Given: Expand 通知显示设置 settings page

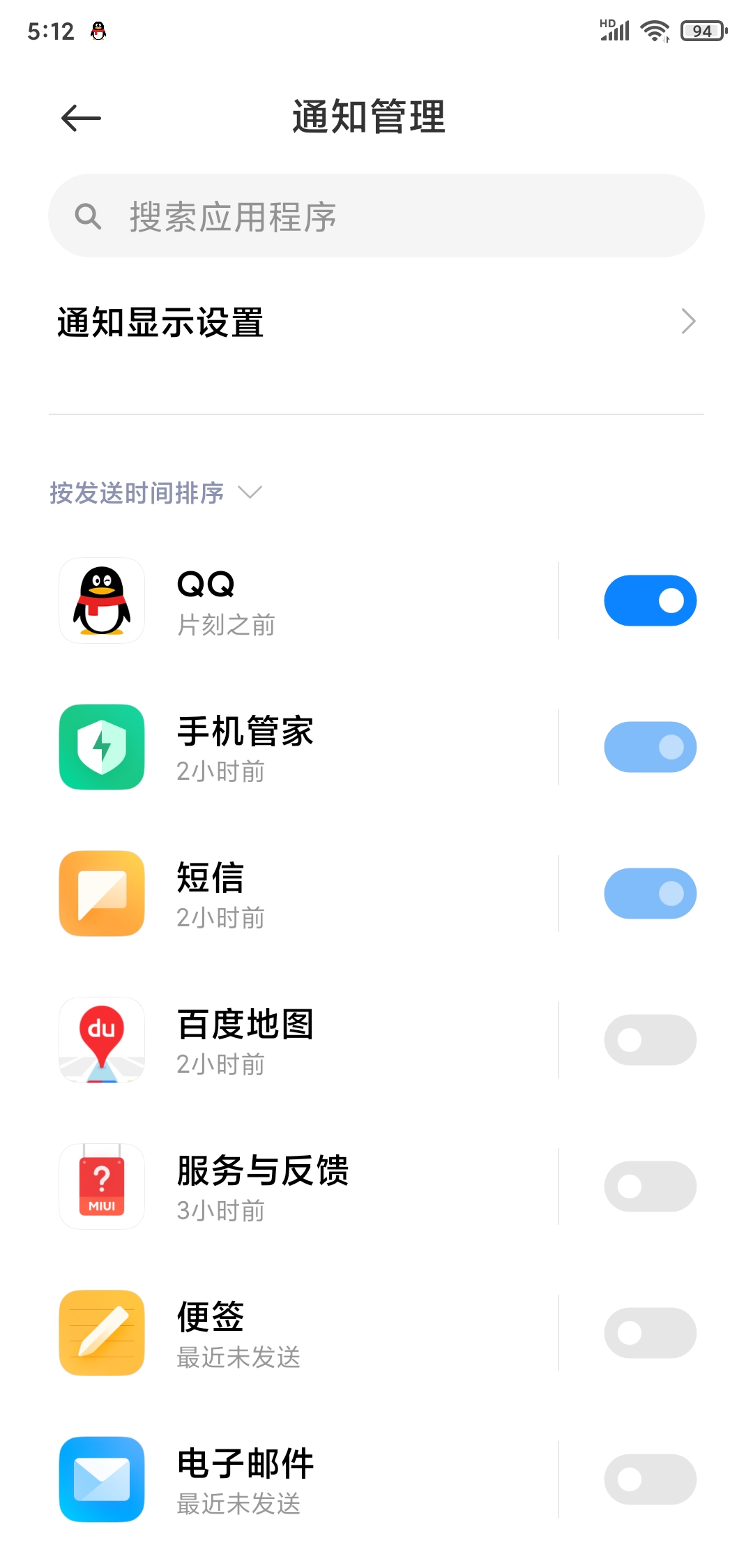Looking at the screenshot, I should pos(159,322).
